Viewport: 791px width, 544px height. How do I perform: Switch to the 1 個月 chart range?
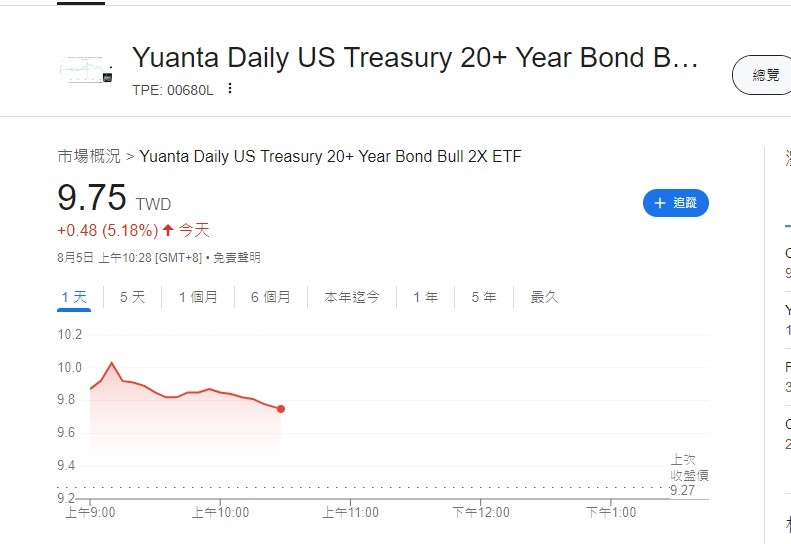(x=198, y=297)
